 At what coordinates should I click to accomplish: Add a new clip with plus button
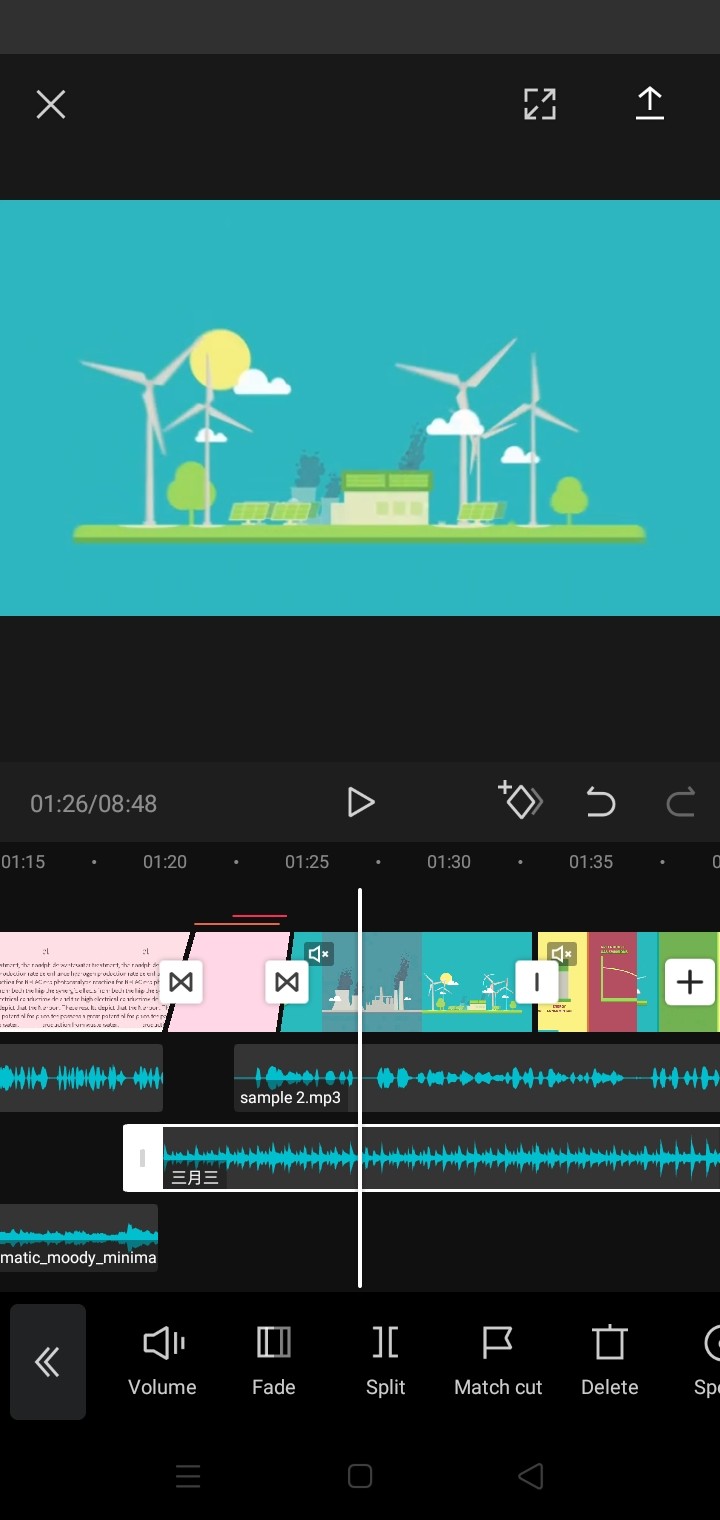[690, 982]
